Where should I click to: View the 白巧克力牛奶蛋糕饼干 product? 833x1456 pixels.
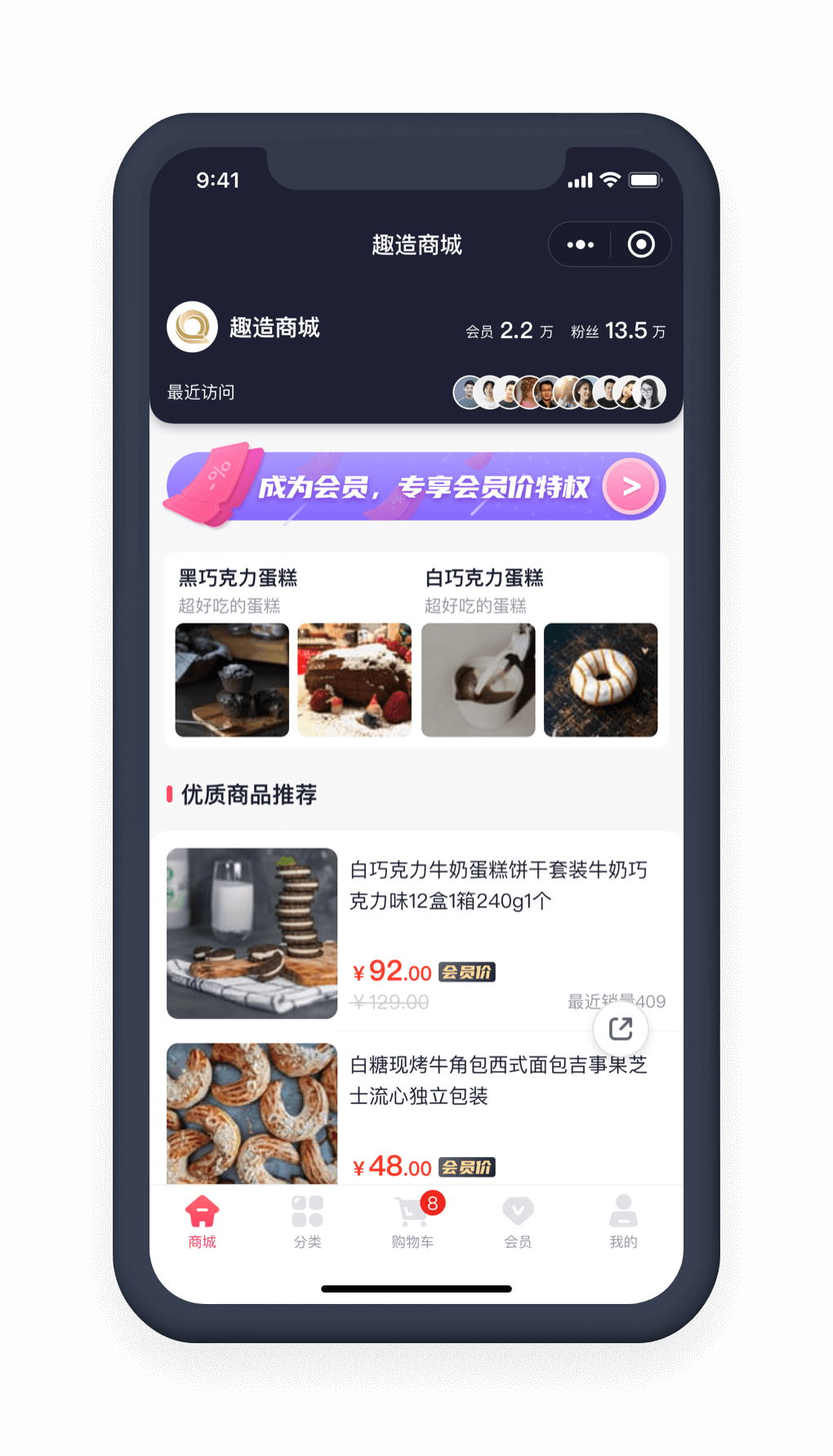pyautogui.click(x=498, y=885)
